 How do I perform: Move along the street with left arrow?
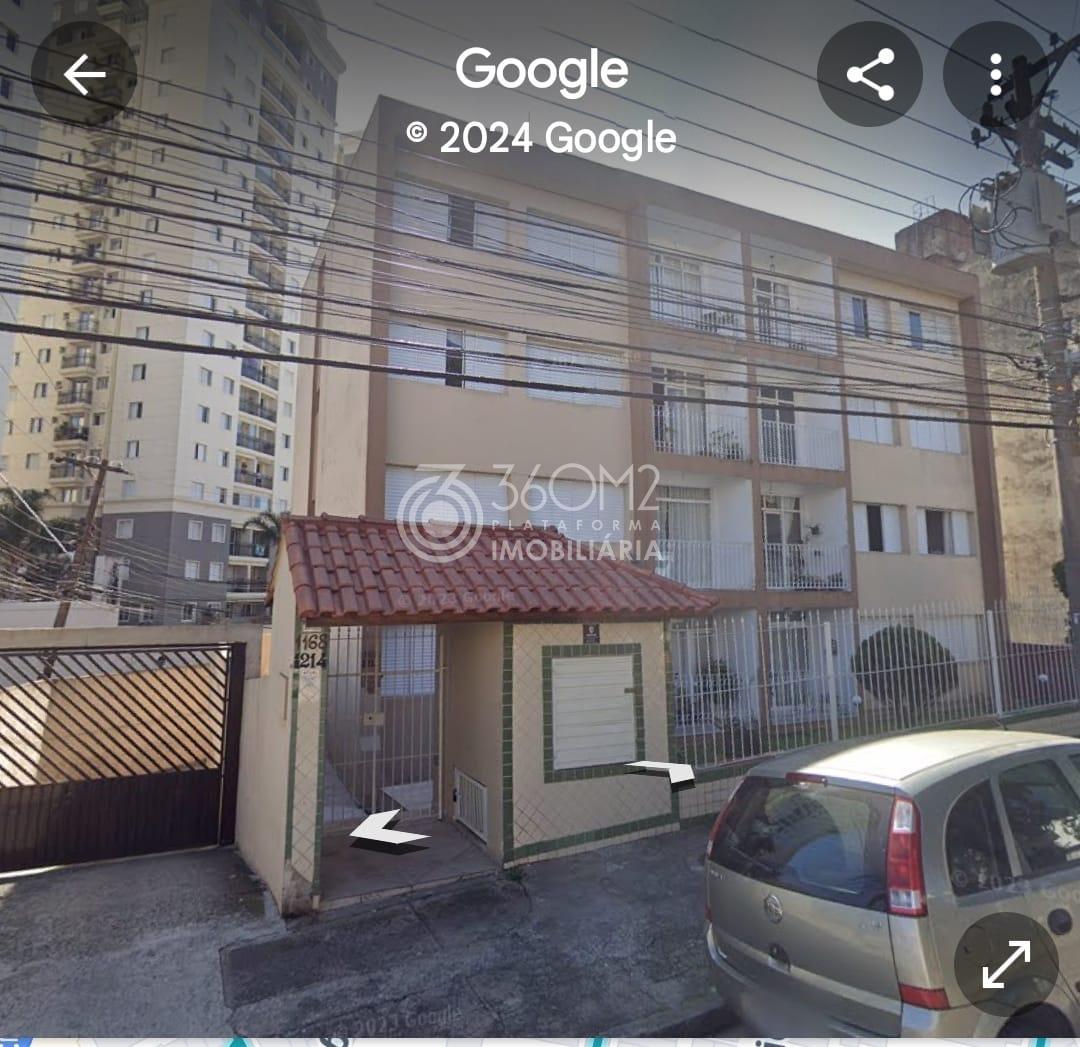click(388, 829)
